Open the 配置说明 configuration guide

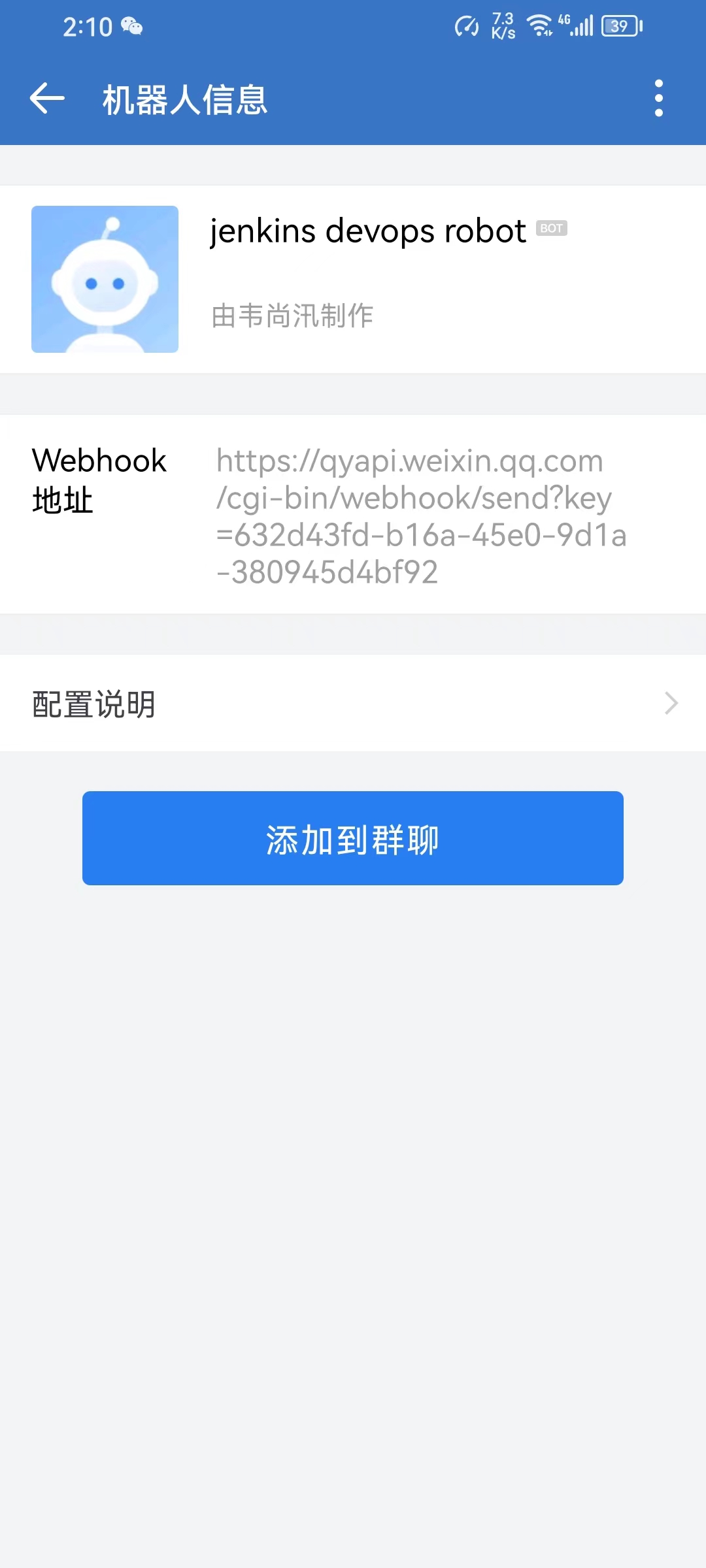pyautogui.click(x=93, y=704)
